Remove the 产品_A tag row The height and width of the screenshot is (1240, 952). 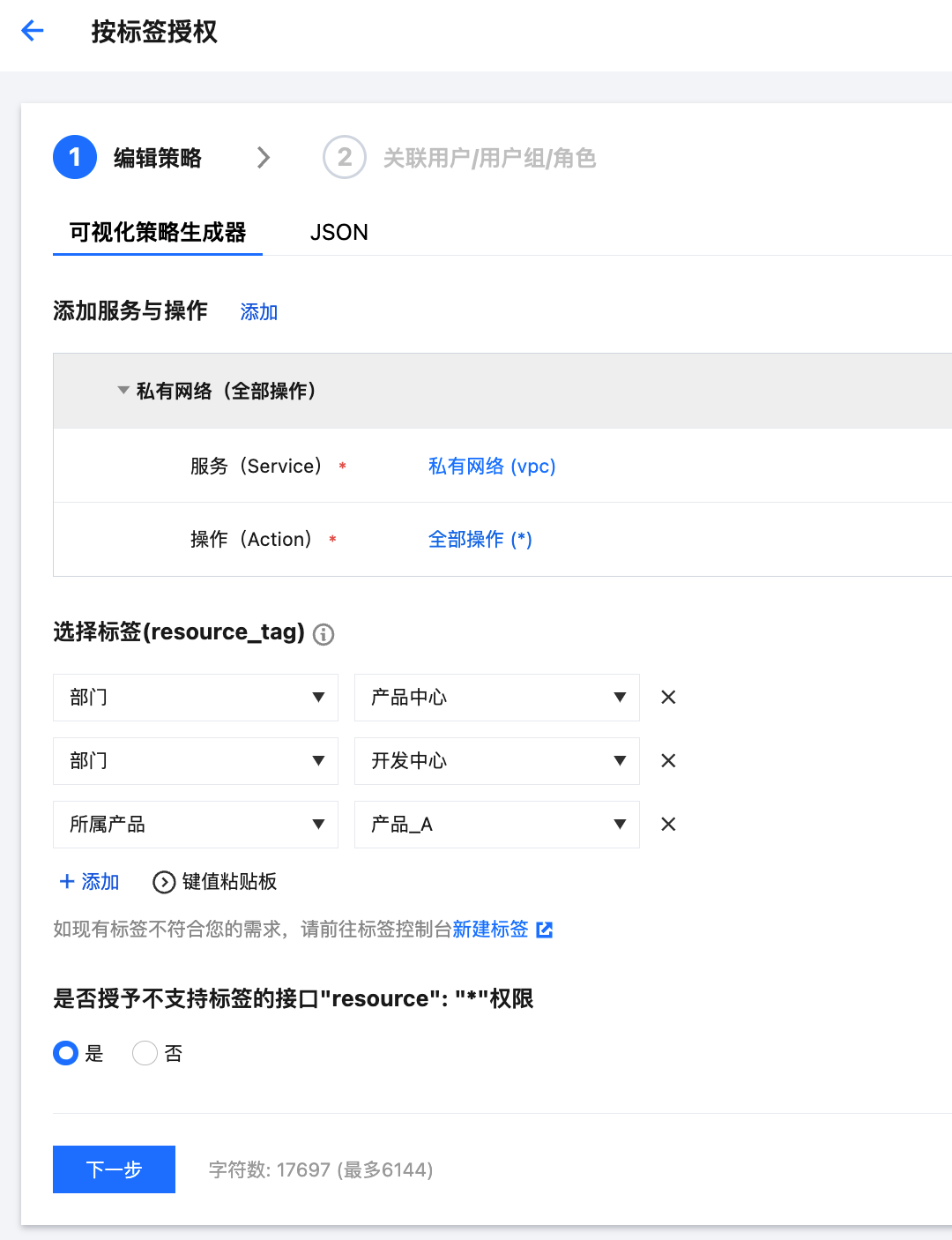(668, 825)
